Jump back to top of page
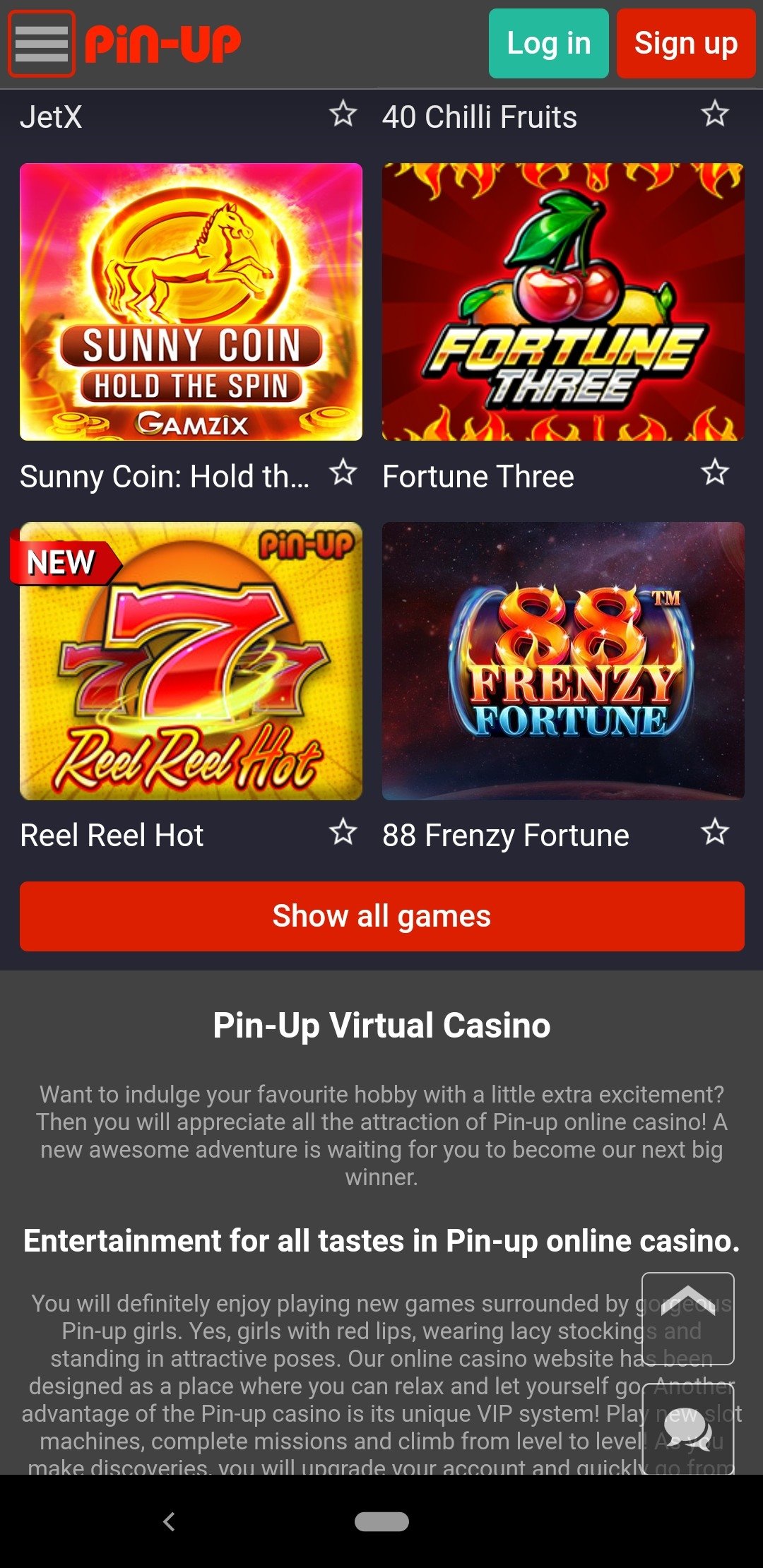The height and width of the screenshot is (1568, 763). tap(687, 1318)
